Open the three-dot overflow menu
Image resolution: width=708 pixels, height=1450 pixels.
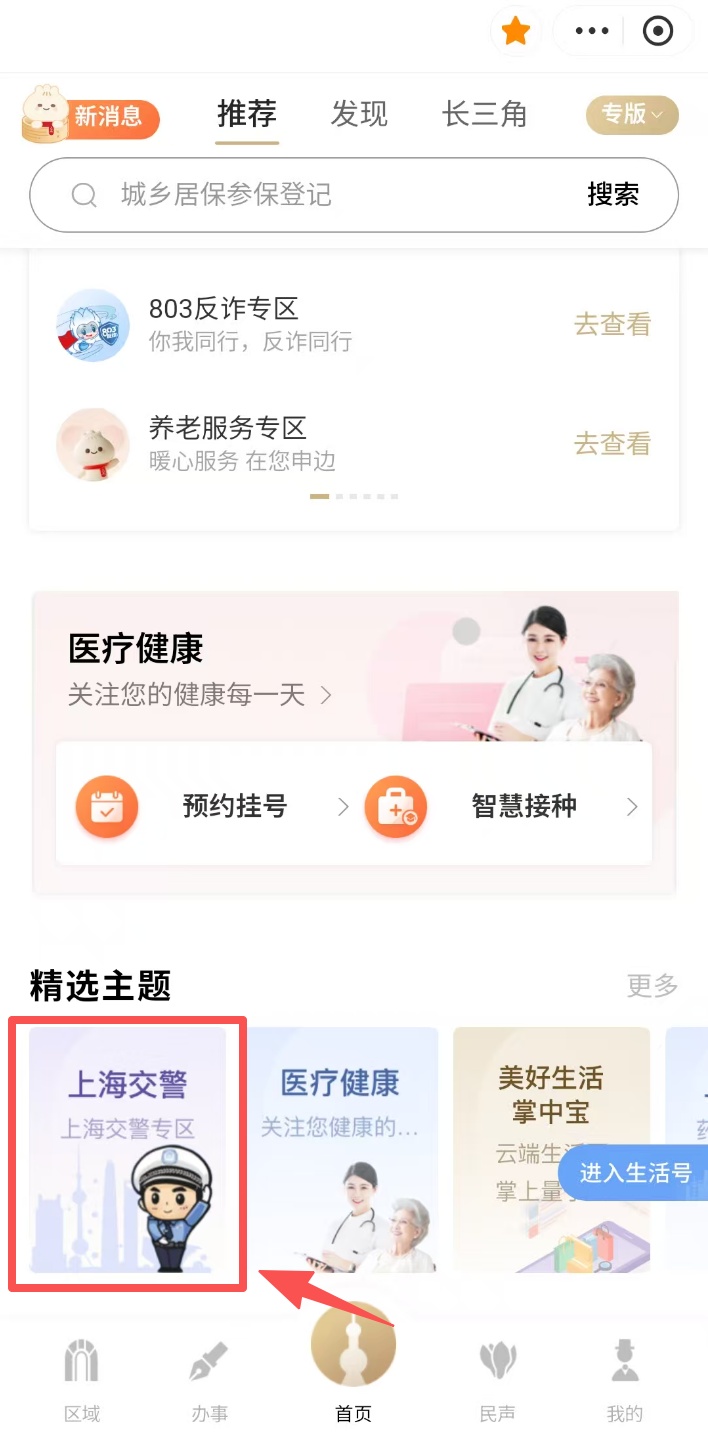click(592, 33)
